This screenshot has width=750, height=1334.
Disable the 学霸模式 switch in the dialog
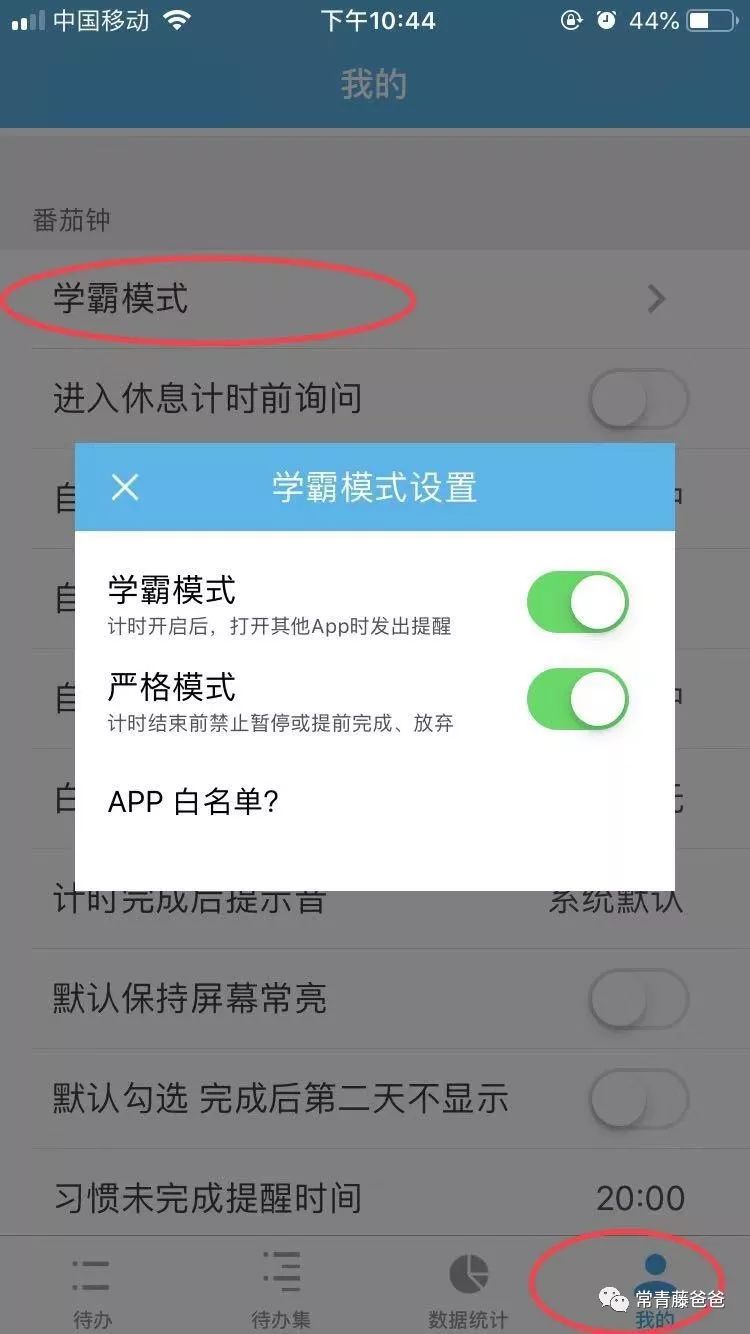point(577,601)
